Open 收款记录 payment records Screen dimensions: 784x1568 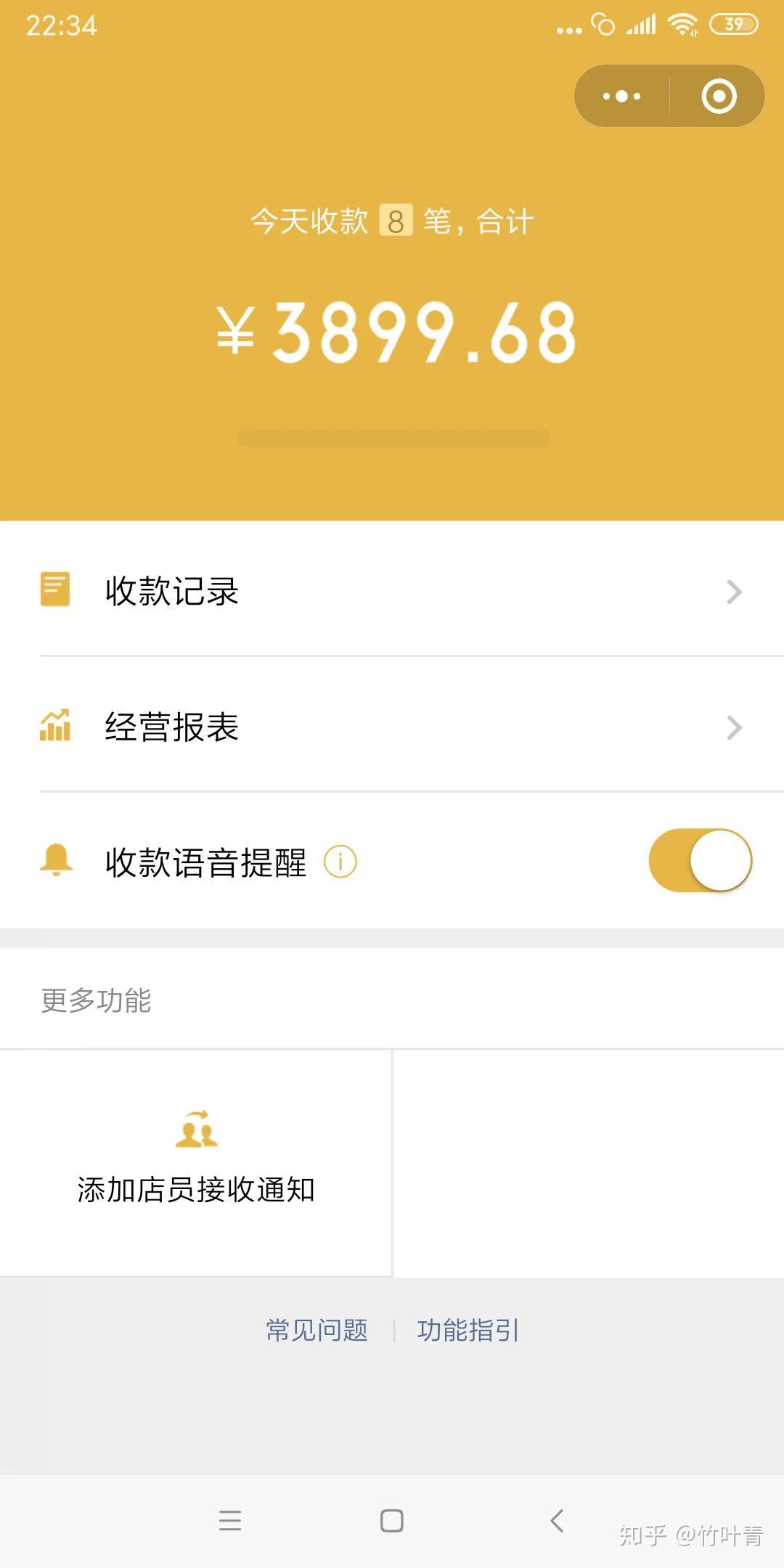tap(392, 591)
